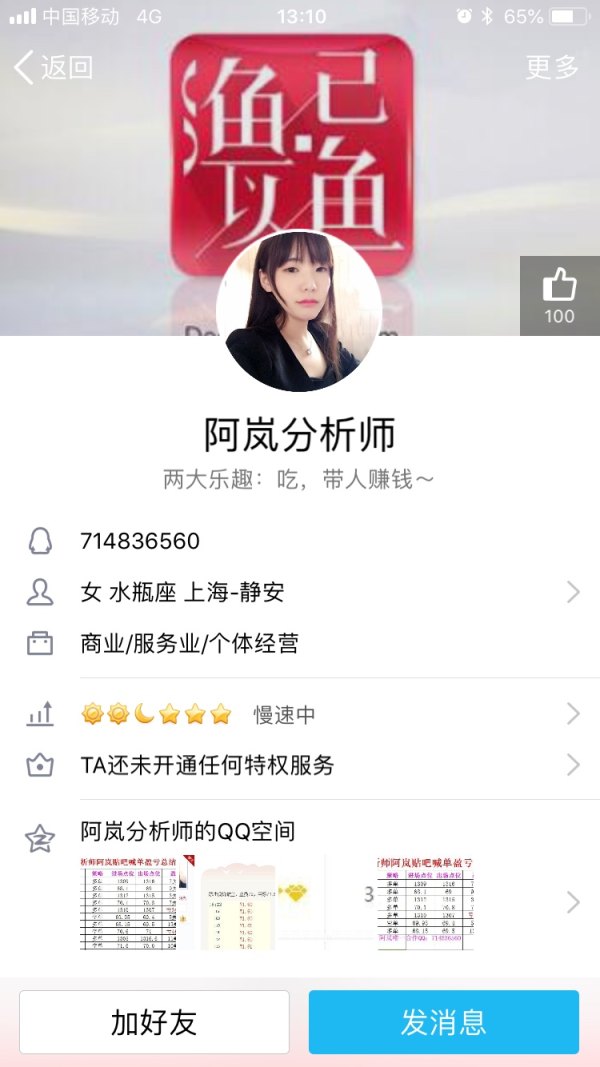View the profile avatar photo
600x1067 pixels.
(x=299, y=312)
